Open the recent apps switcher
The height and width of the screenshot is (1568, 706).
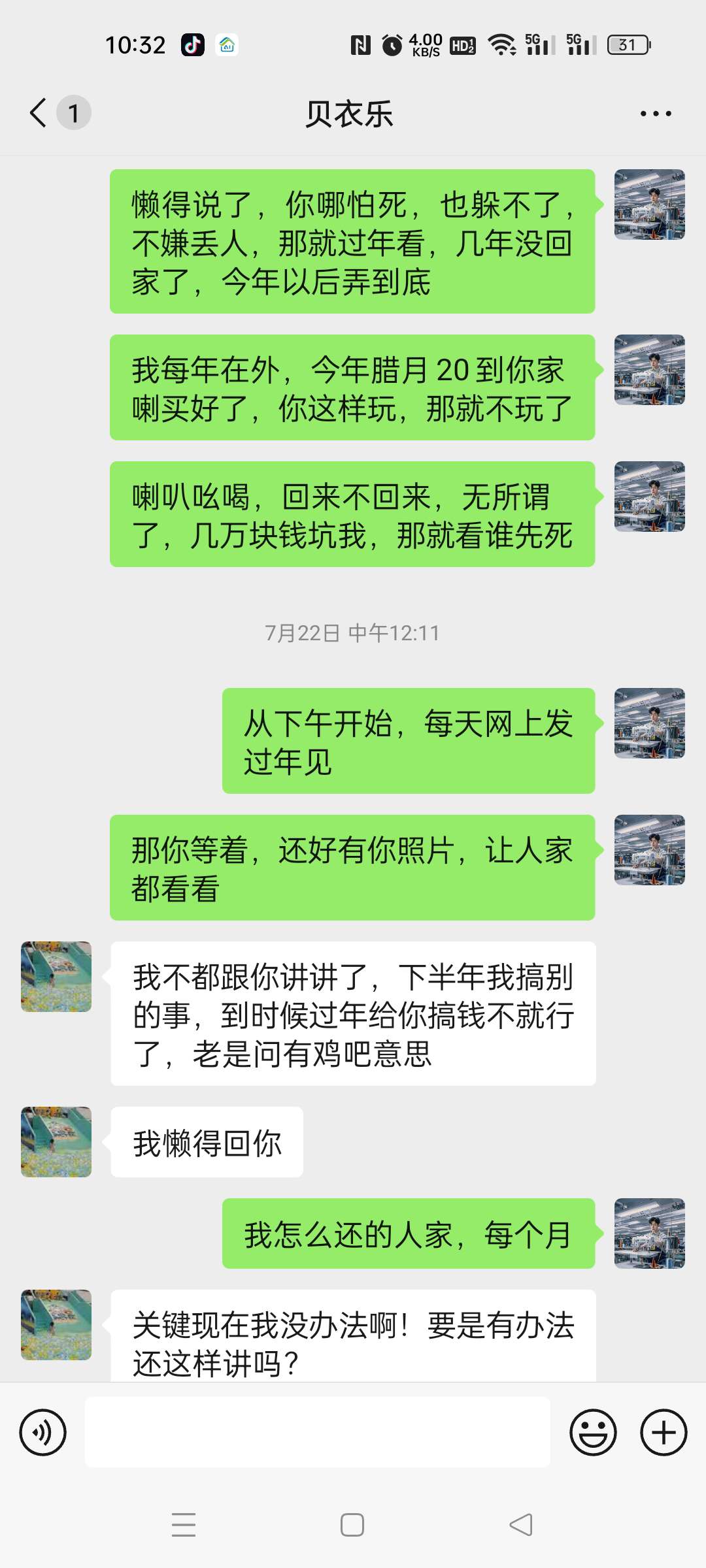184,1526
